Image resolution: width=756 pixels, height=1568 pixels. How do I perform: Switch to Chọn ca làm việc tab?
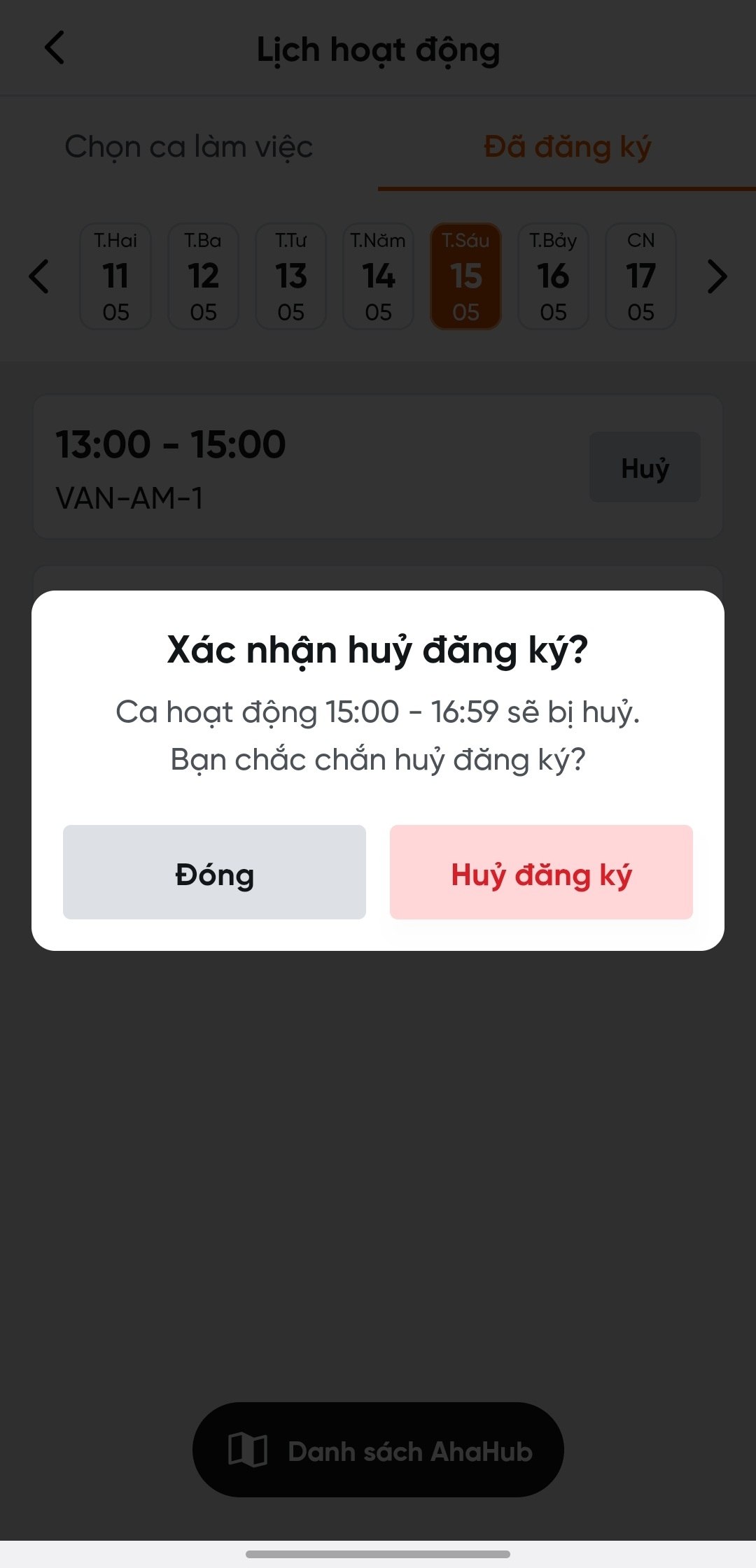[x=189, y=147]
